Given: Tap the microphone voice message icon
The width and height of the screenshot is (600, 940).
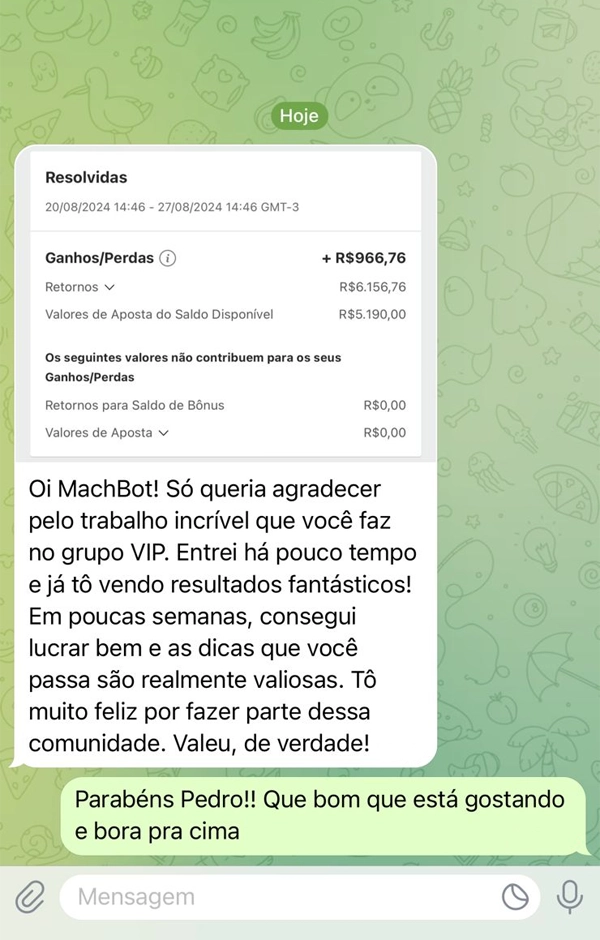Looking at the screenshot, I should (570, 896).
